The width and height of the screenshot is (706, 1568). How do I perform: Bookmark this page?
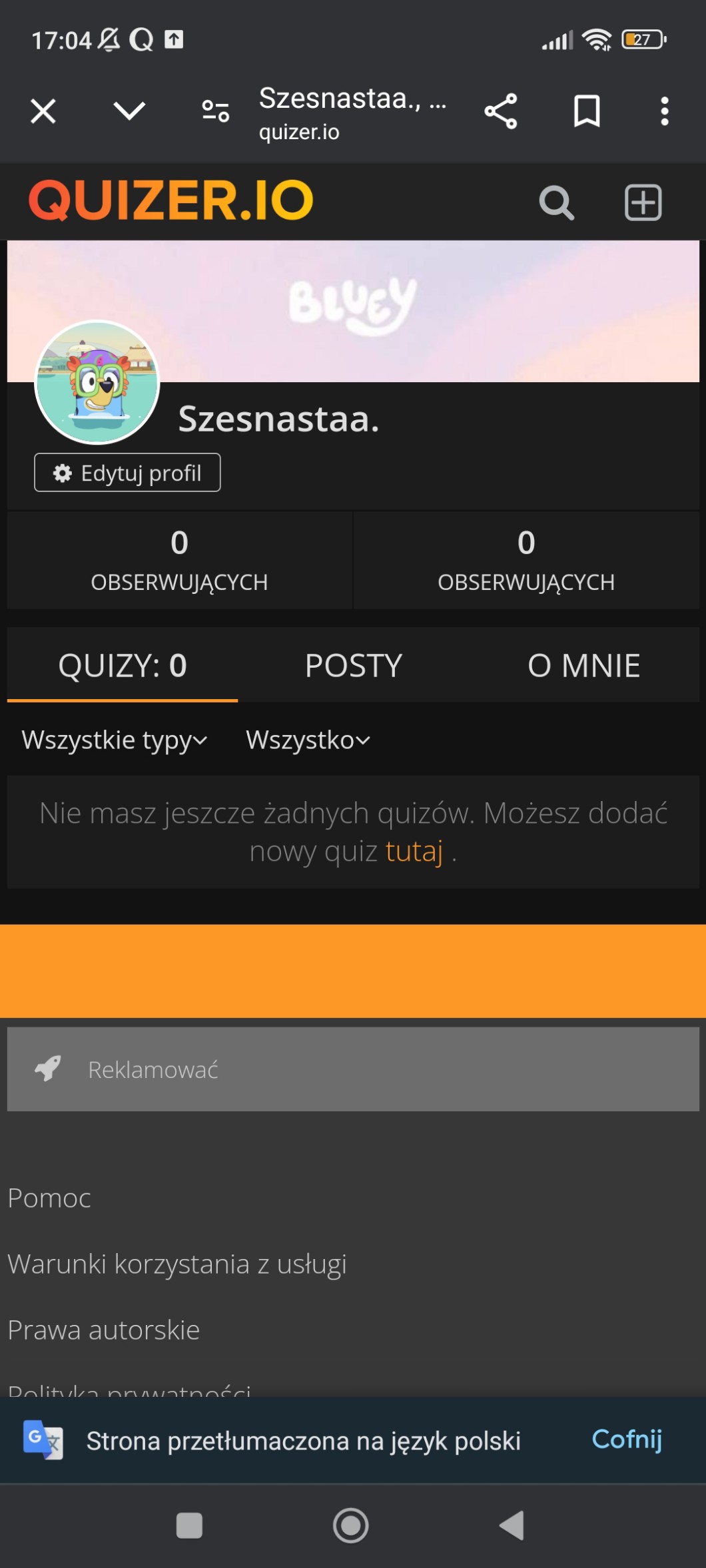tap(587, 111)
